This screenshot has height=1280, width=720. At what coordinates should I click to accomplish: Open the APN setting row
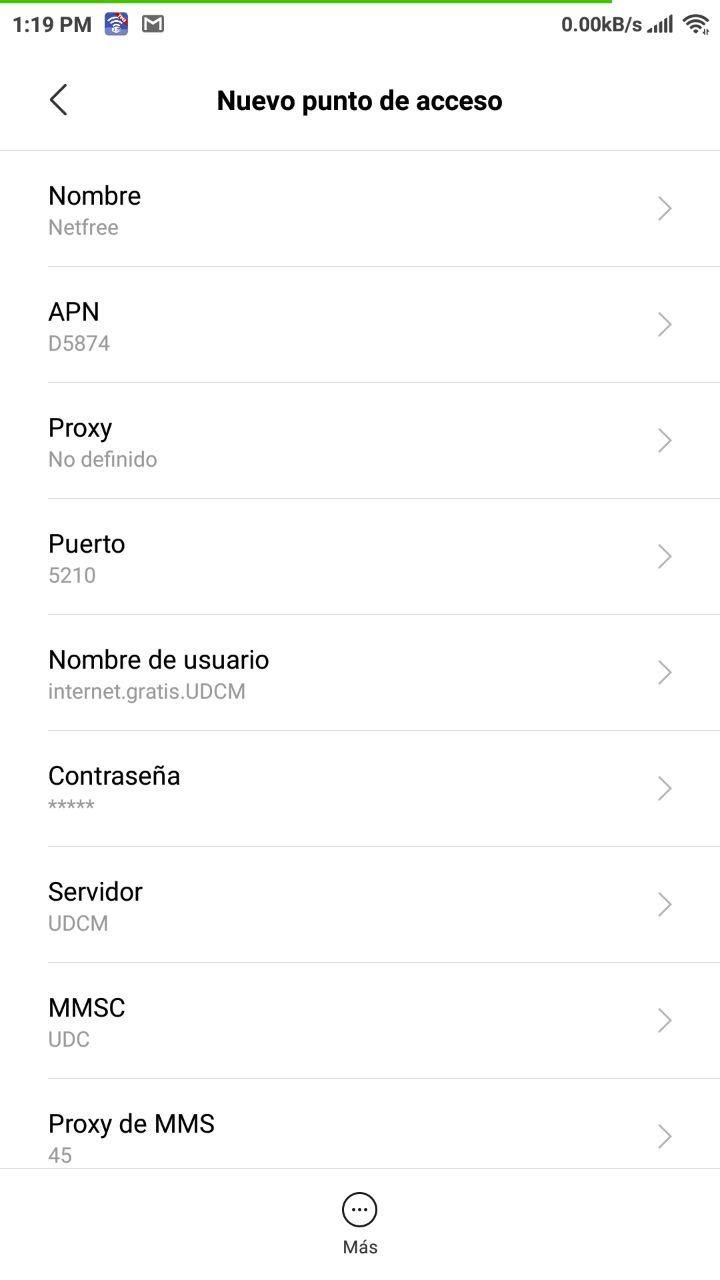point(360,325)
